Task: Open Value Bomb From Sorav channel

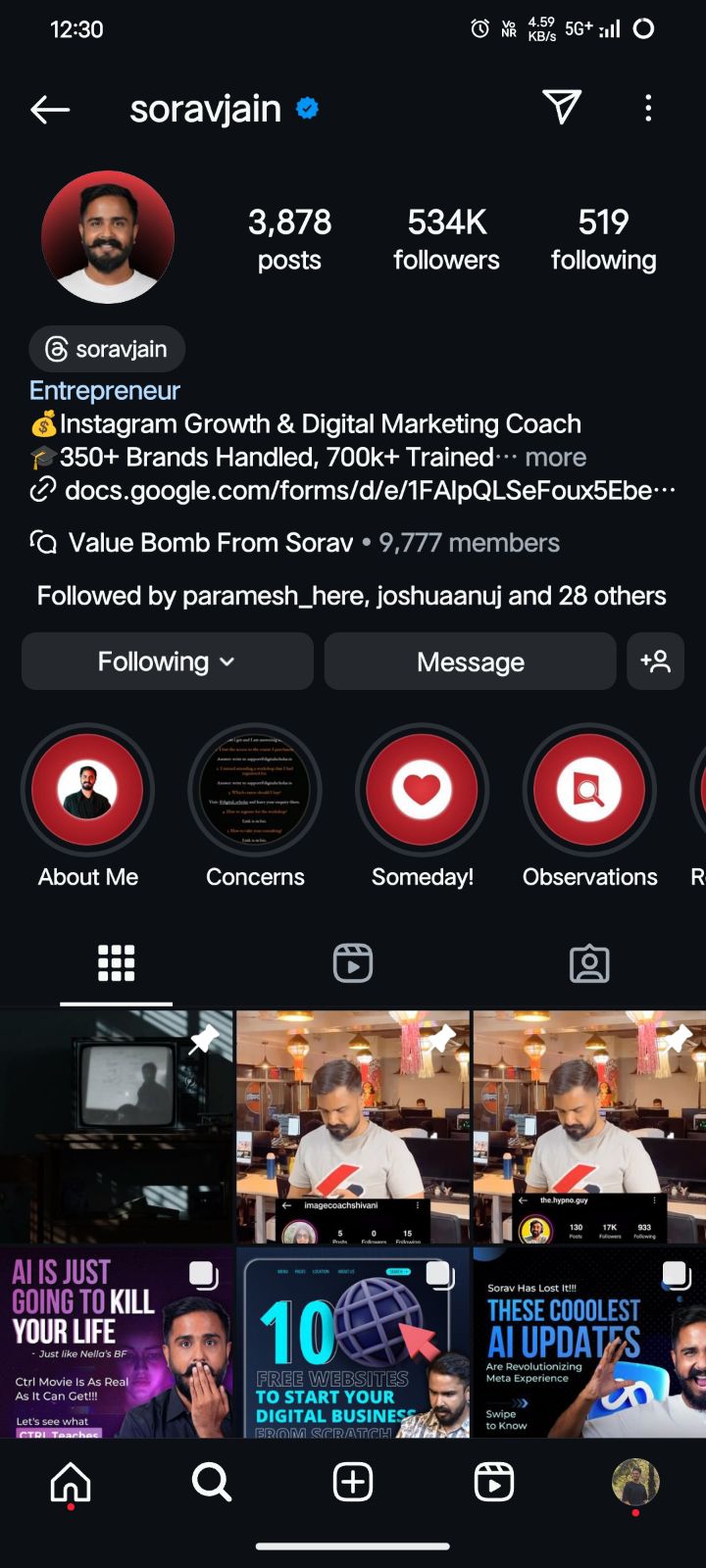Action: coord(211,543)
